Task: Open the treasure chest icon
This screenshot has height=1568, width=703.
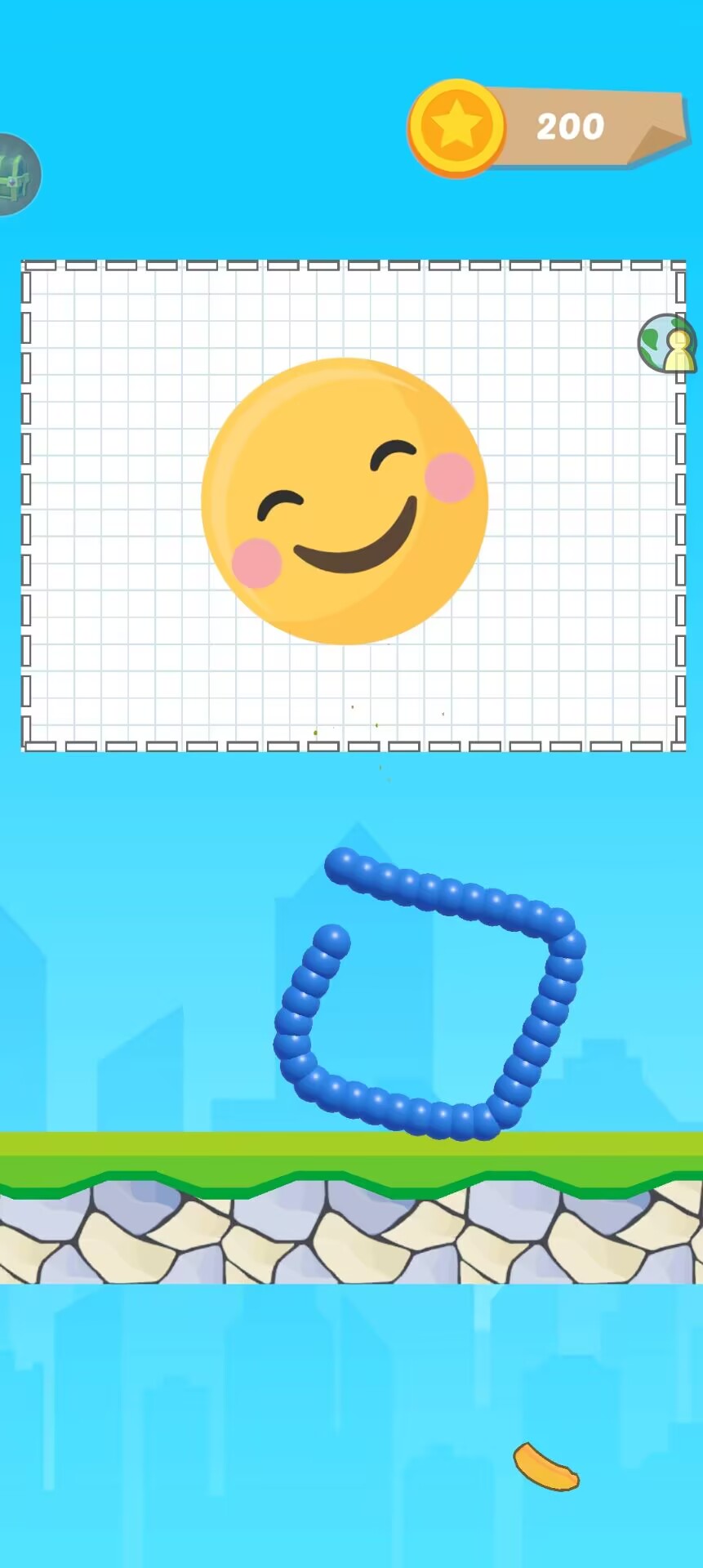Action: point(15,175)
